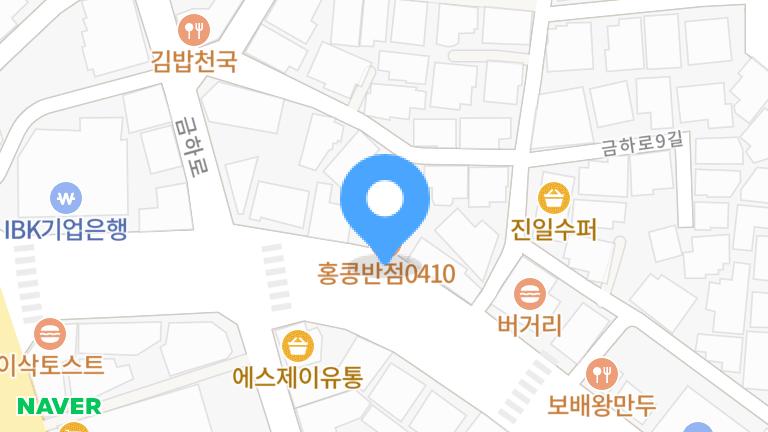
Task: Show details for 보배왕만두
Action: point(601,374)
